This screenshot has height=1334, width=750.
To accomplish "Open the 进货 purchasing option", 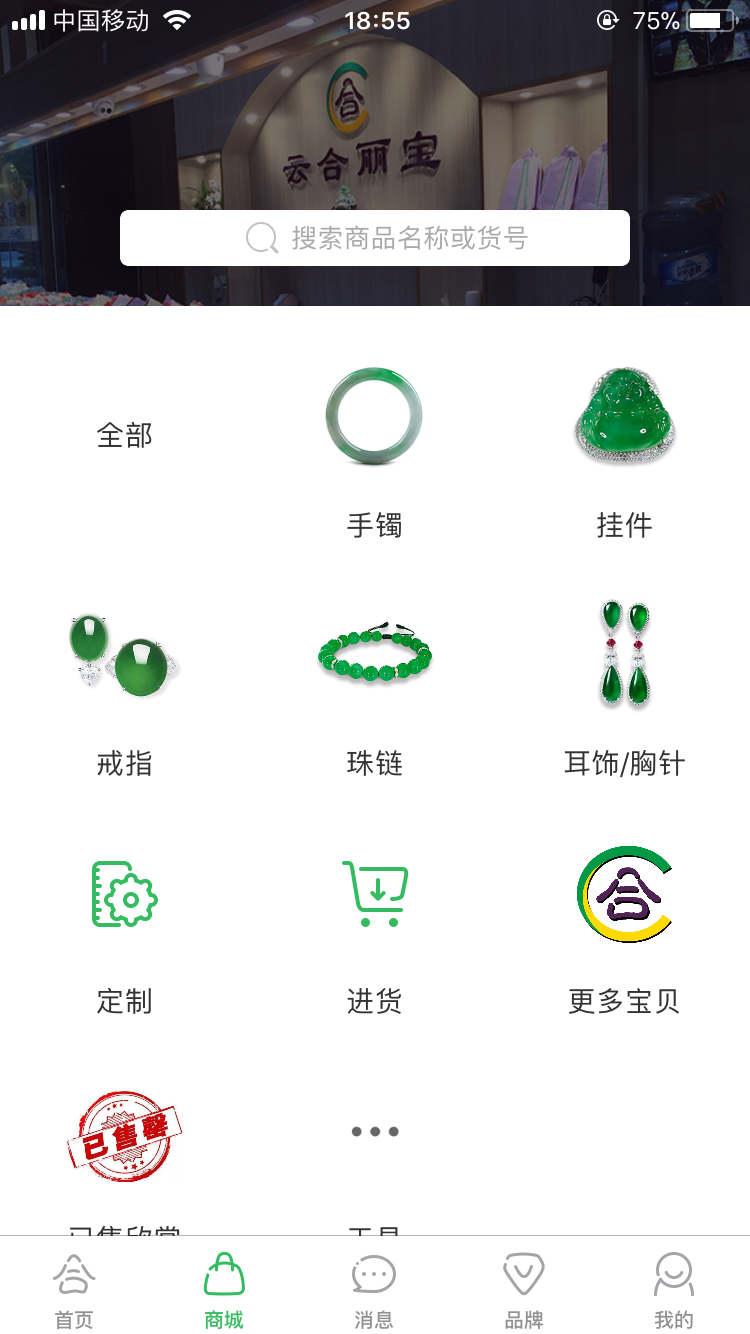I will 374,930.
